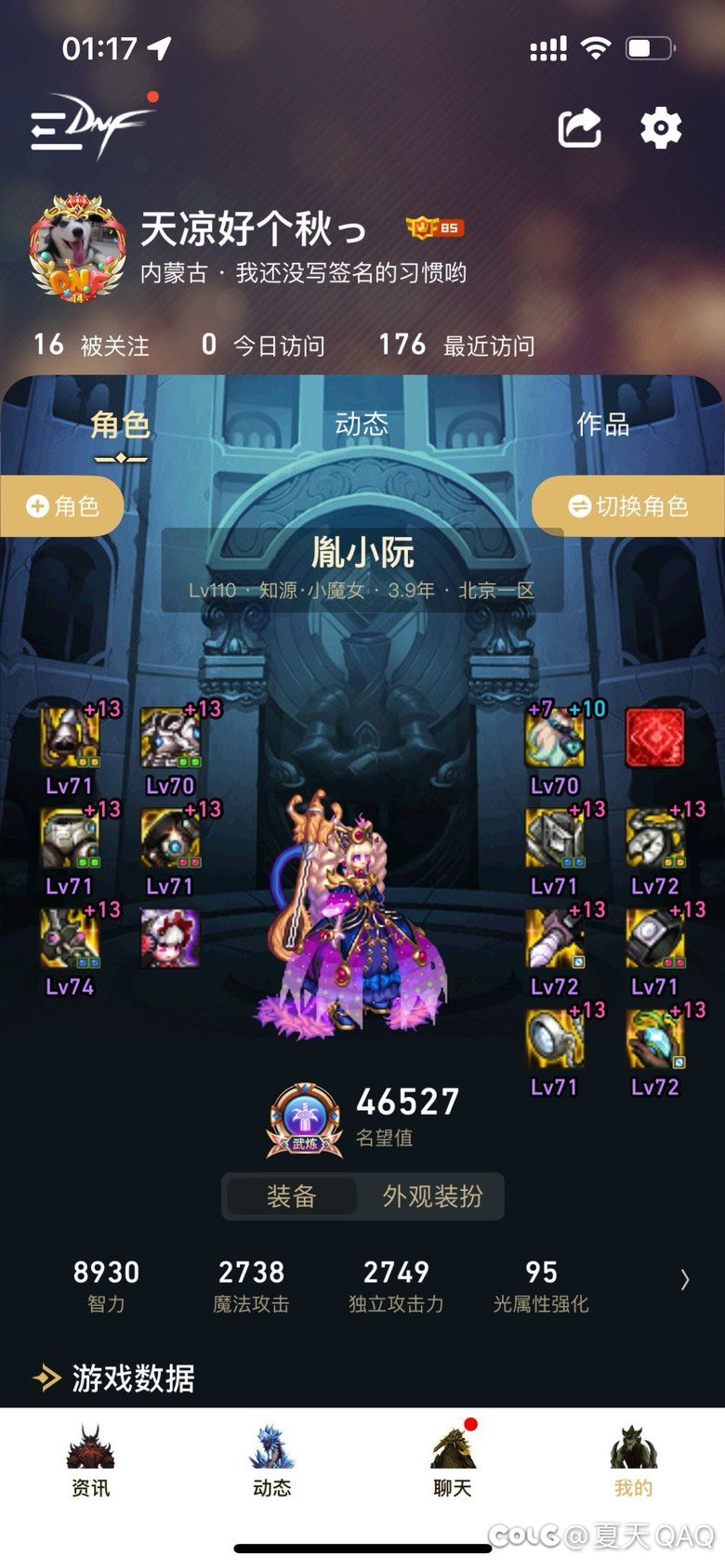Screen dimensions: 725x1568
Task: Open the 最近访问 recent visitors
Action: (456, 346)
